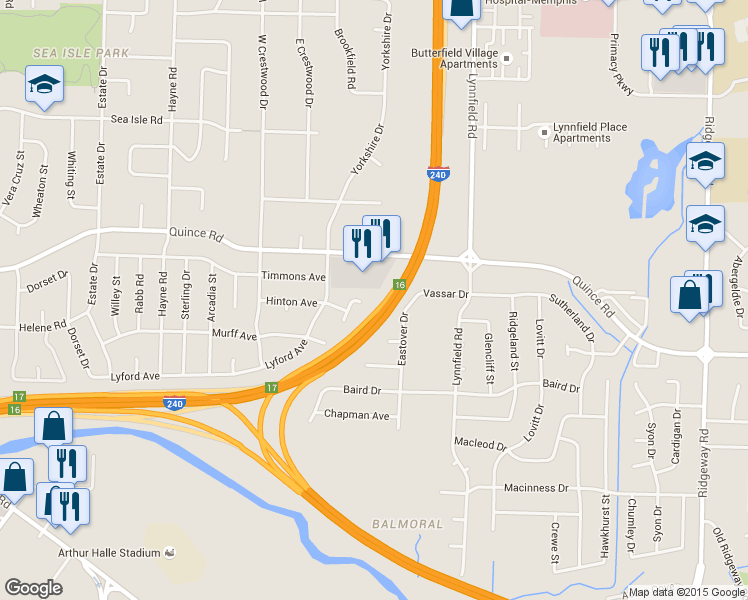Open the marker above Butterfield Village Apartments

pyautogui.click(x=459, y=10)
